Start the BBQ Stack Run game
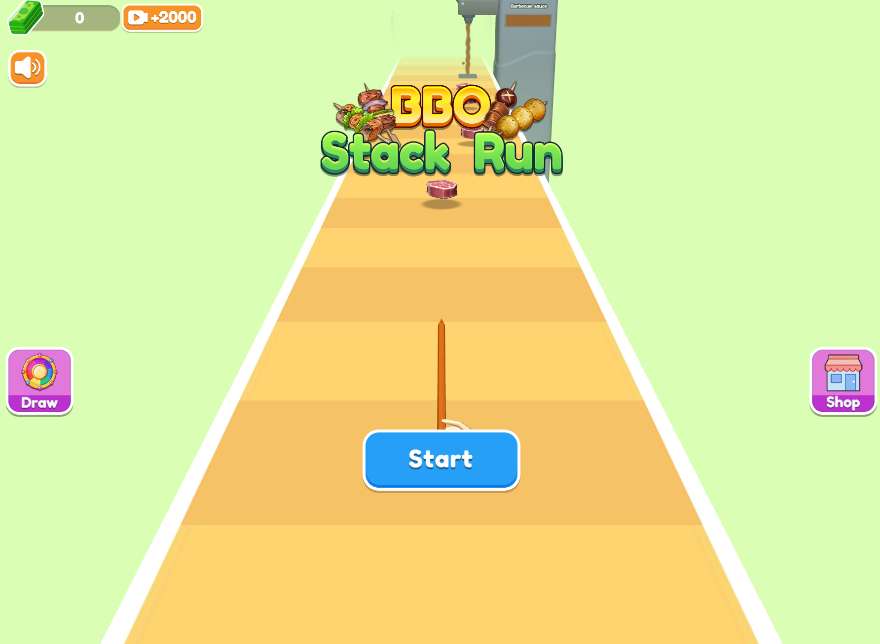The height and width of the screenshot is (644, 880). click(x=441, y=460)
